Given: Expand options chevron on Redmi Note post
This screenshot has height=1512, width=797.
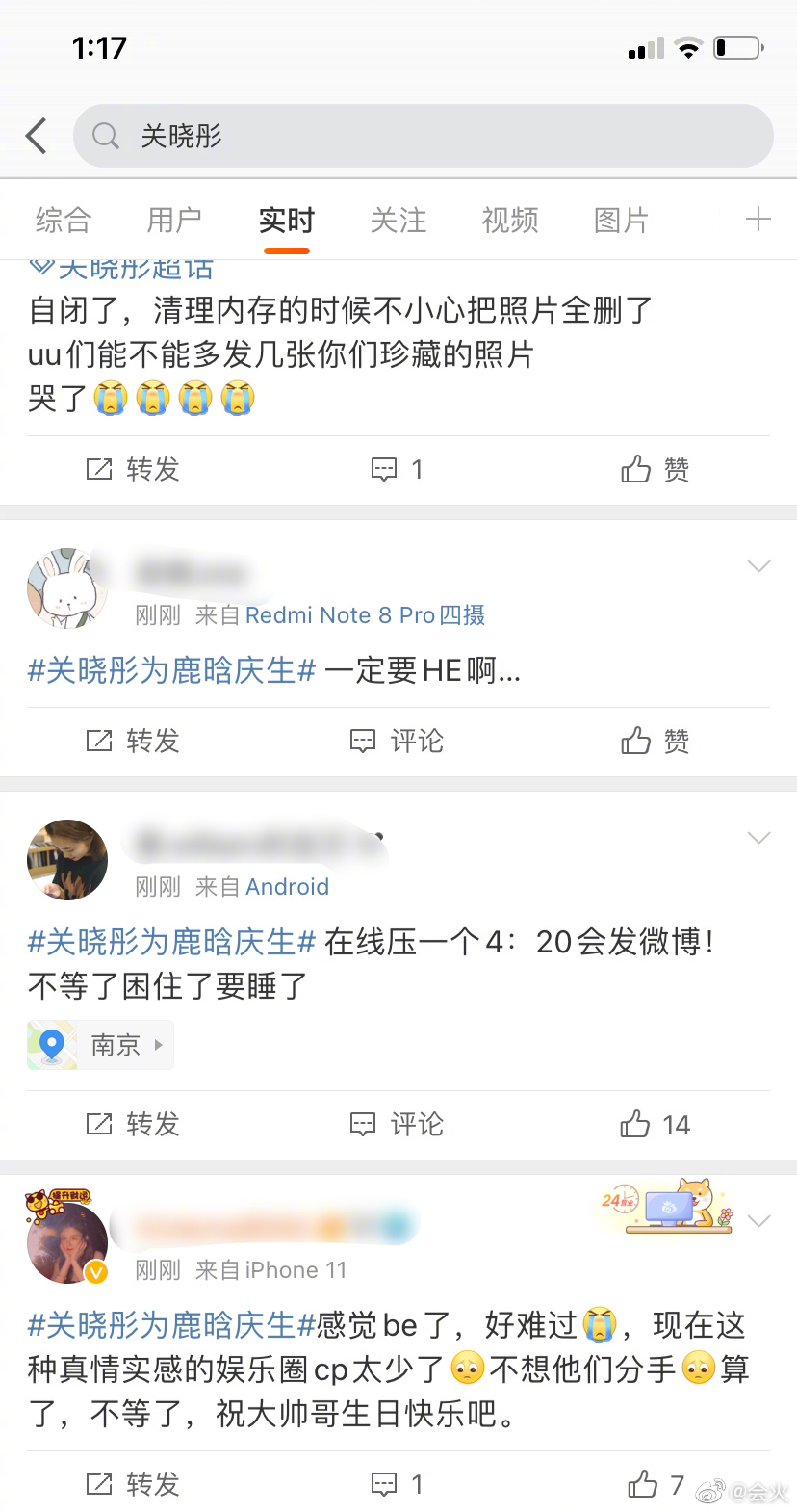Looking at the screenshot, I should tap(758, 566).
